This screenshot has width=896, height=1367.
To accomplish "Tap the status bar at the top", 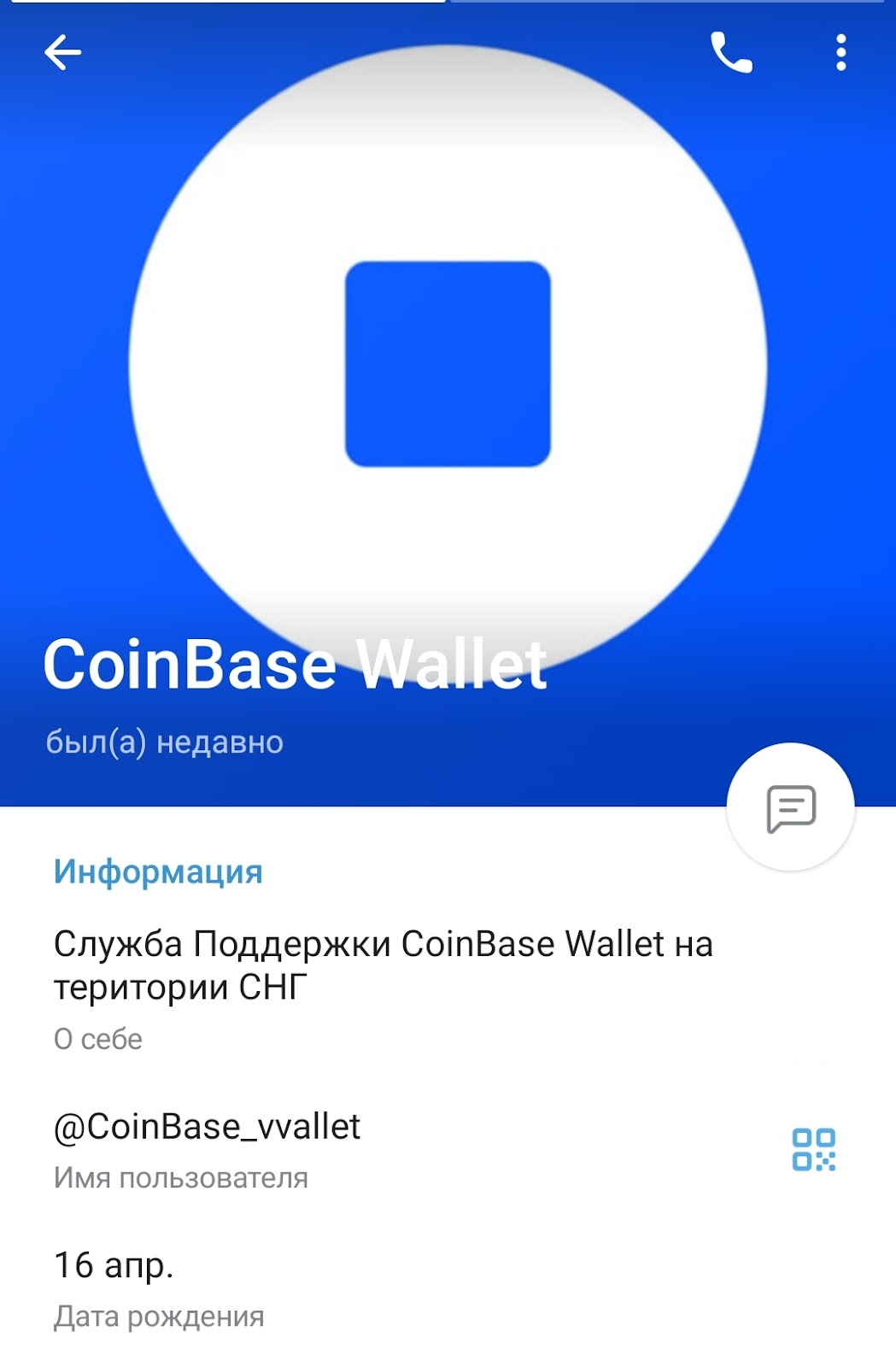I will (448, 7).
